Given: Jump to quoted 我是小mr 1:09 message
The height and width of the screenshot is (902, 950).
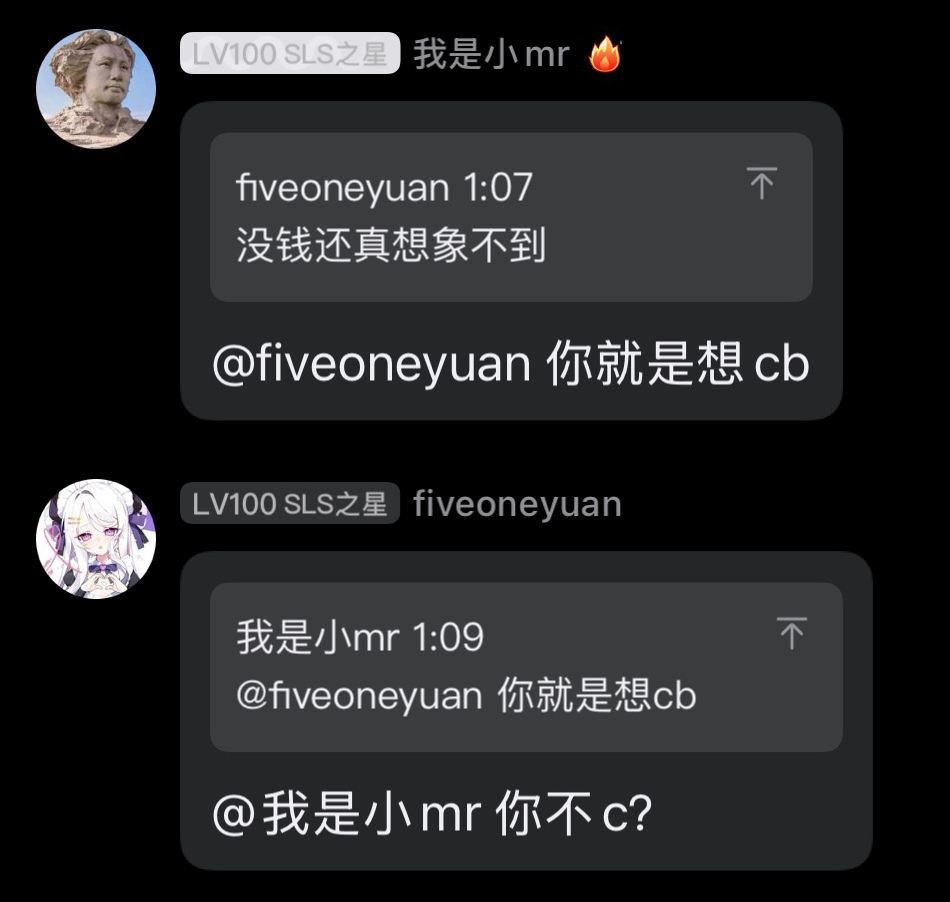Looking at the screenshot, I should [791, 633].
